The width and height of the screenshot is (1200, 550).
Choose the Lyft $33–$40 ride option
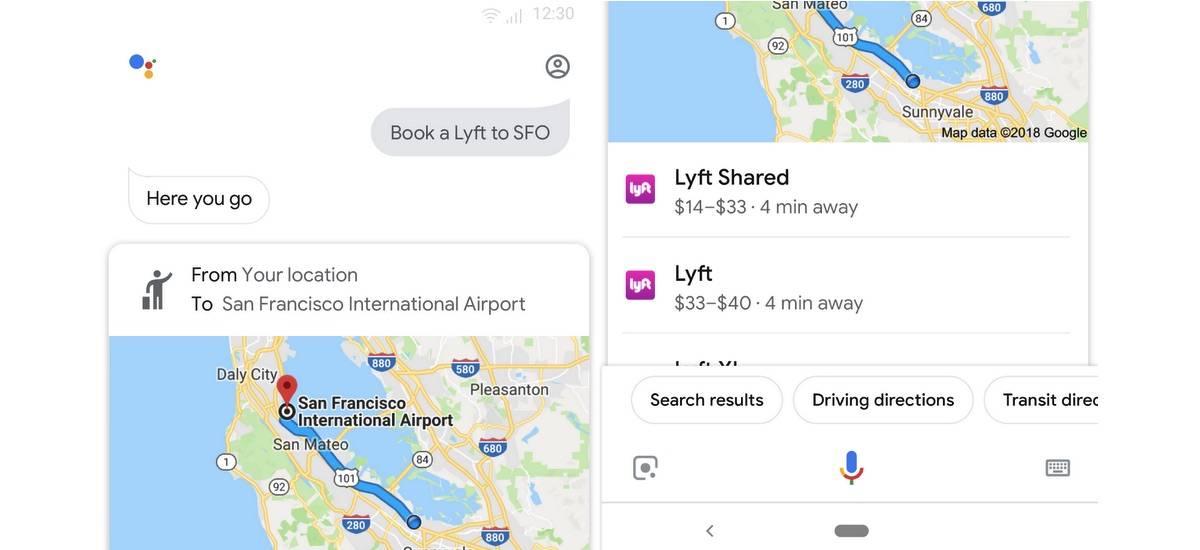[x=846, y=286]
